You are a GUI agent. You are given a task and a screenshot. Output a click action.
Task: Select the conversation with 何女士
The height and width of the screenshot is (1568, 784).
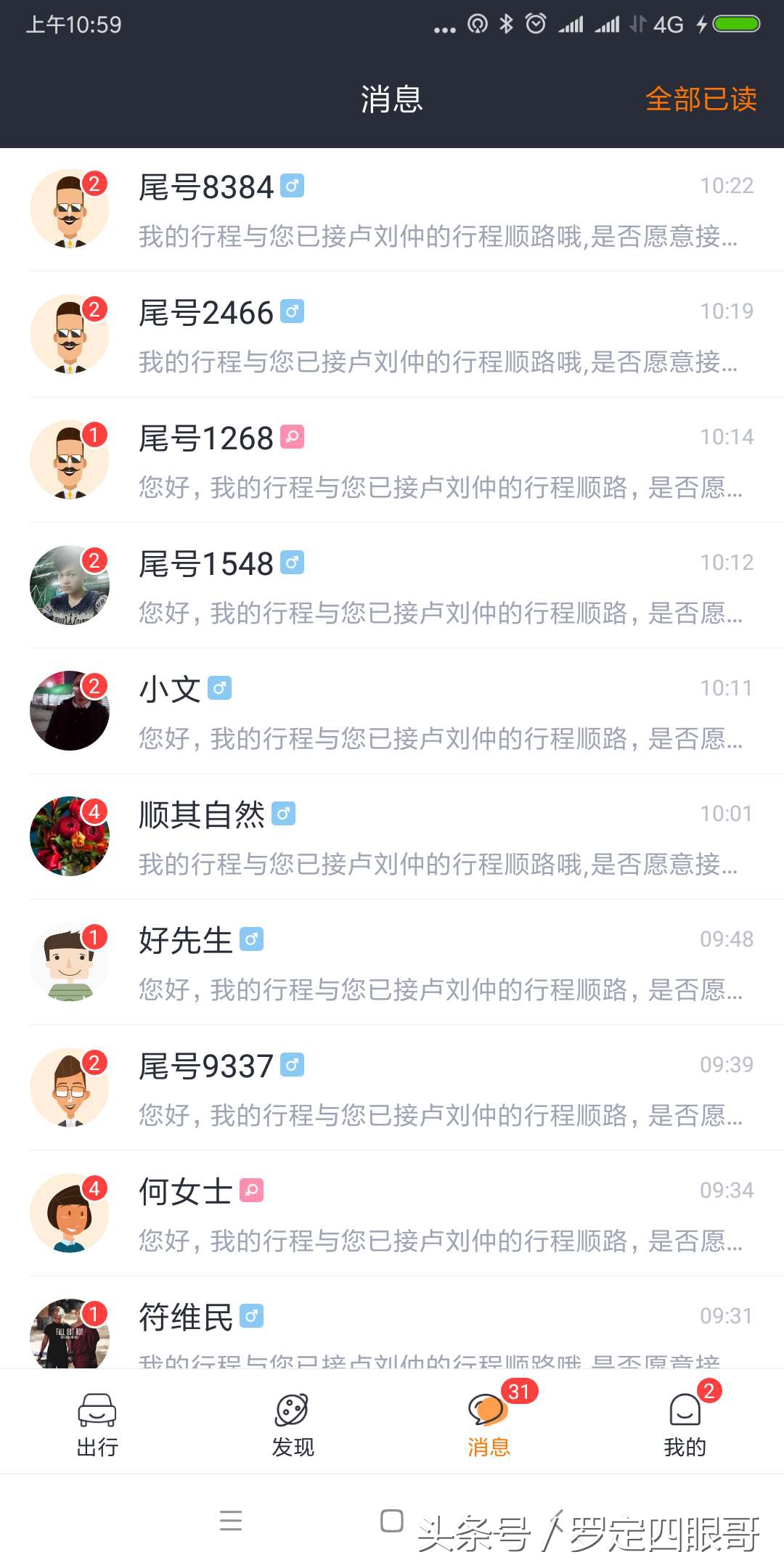coord(392,1213)
